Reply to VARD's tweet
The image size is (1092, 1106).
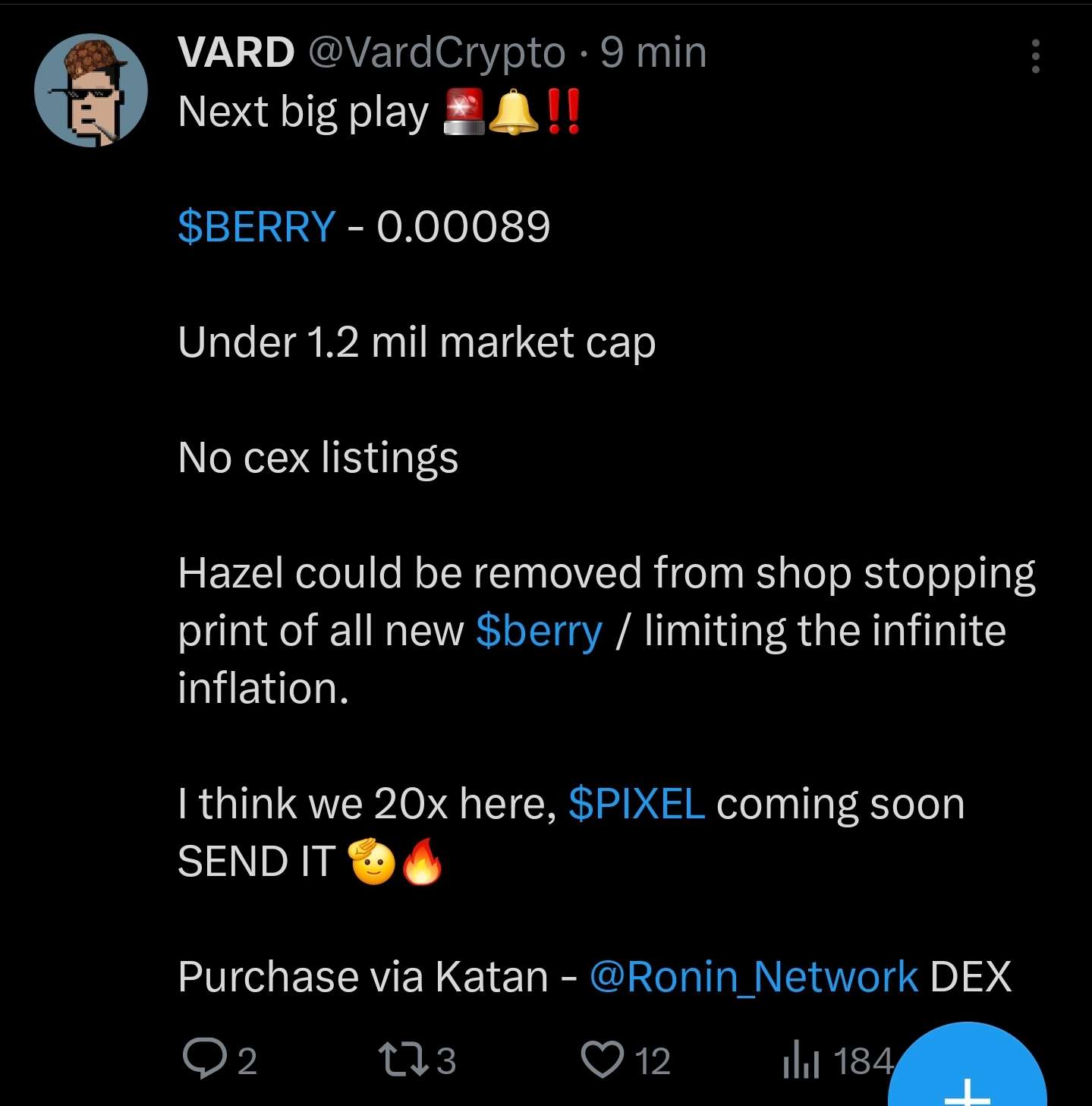pos(205,1060)
